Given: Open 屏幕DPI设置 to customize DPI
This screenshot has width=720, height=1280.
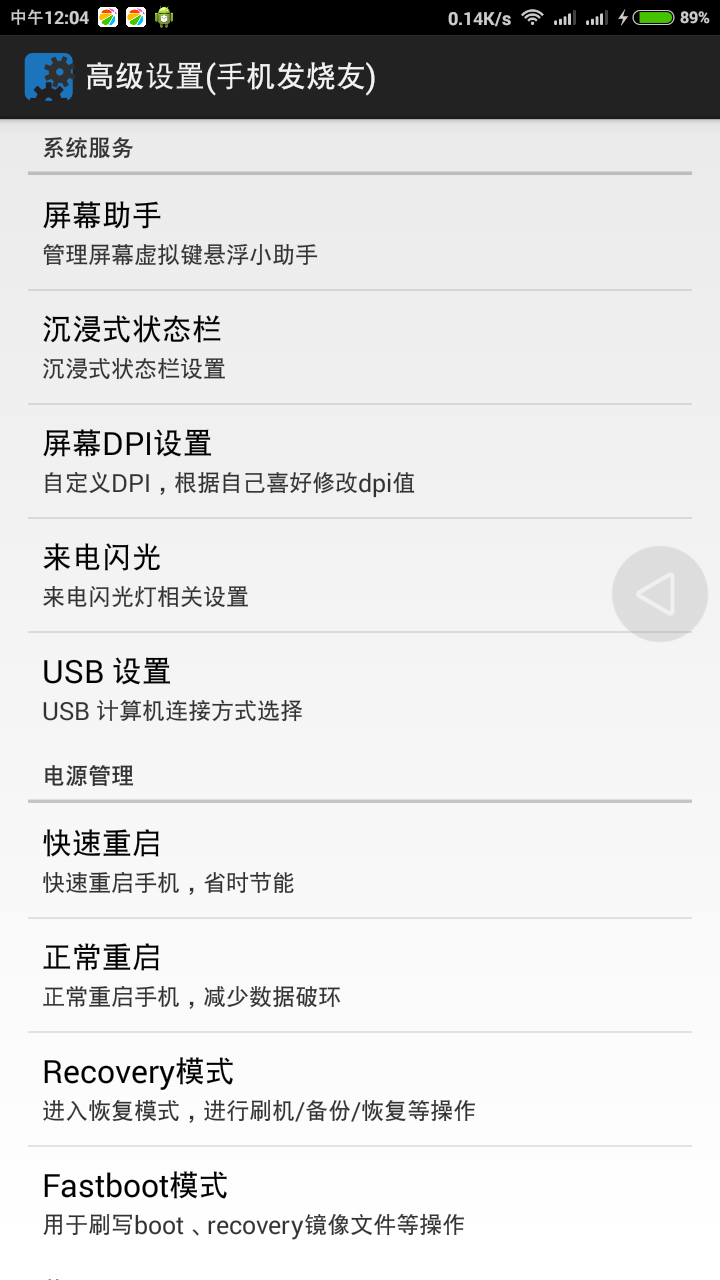Looking at the screenshot, I should click(300, 461).
